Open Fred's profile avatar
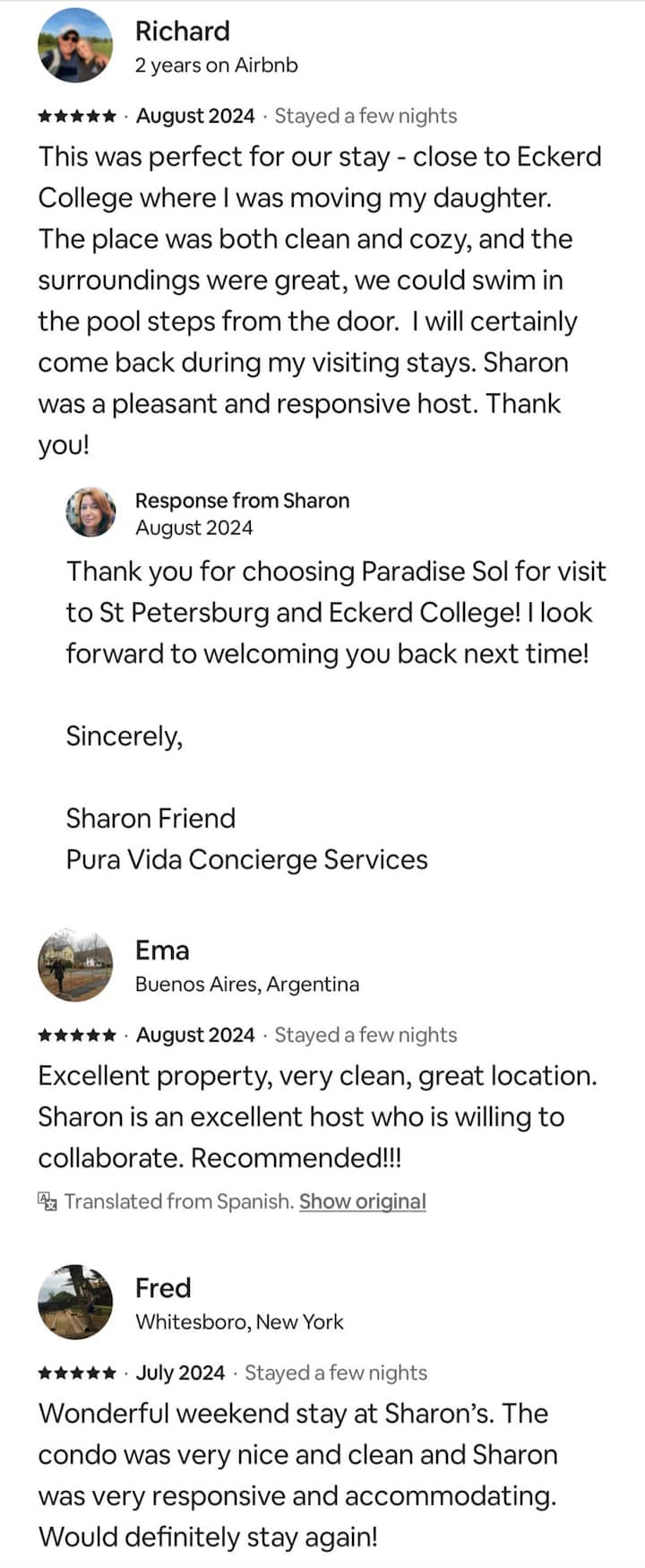Image resolution: width=645 pixels, height=1568 pixels. (75, 1302)
